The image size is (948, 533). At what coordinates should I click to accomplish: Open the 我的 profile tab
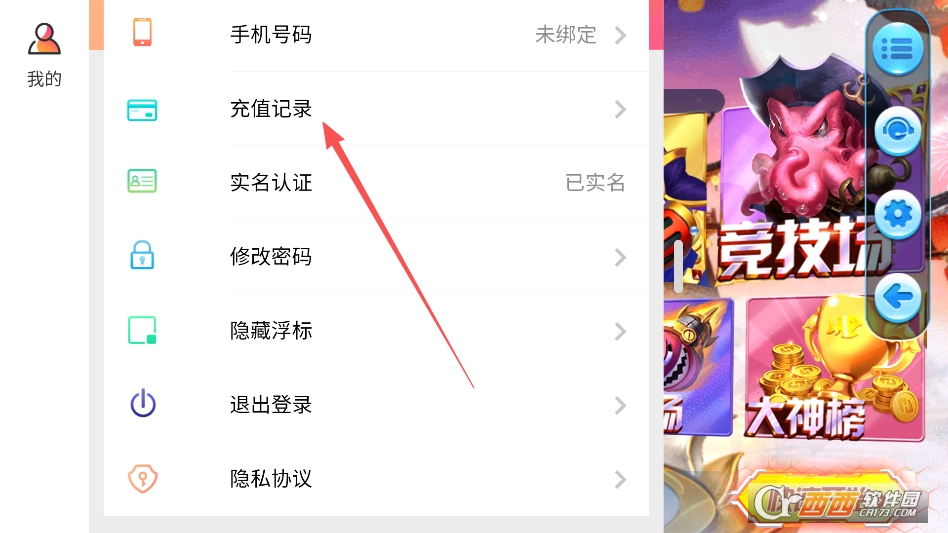(x=44, y=55)
